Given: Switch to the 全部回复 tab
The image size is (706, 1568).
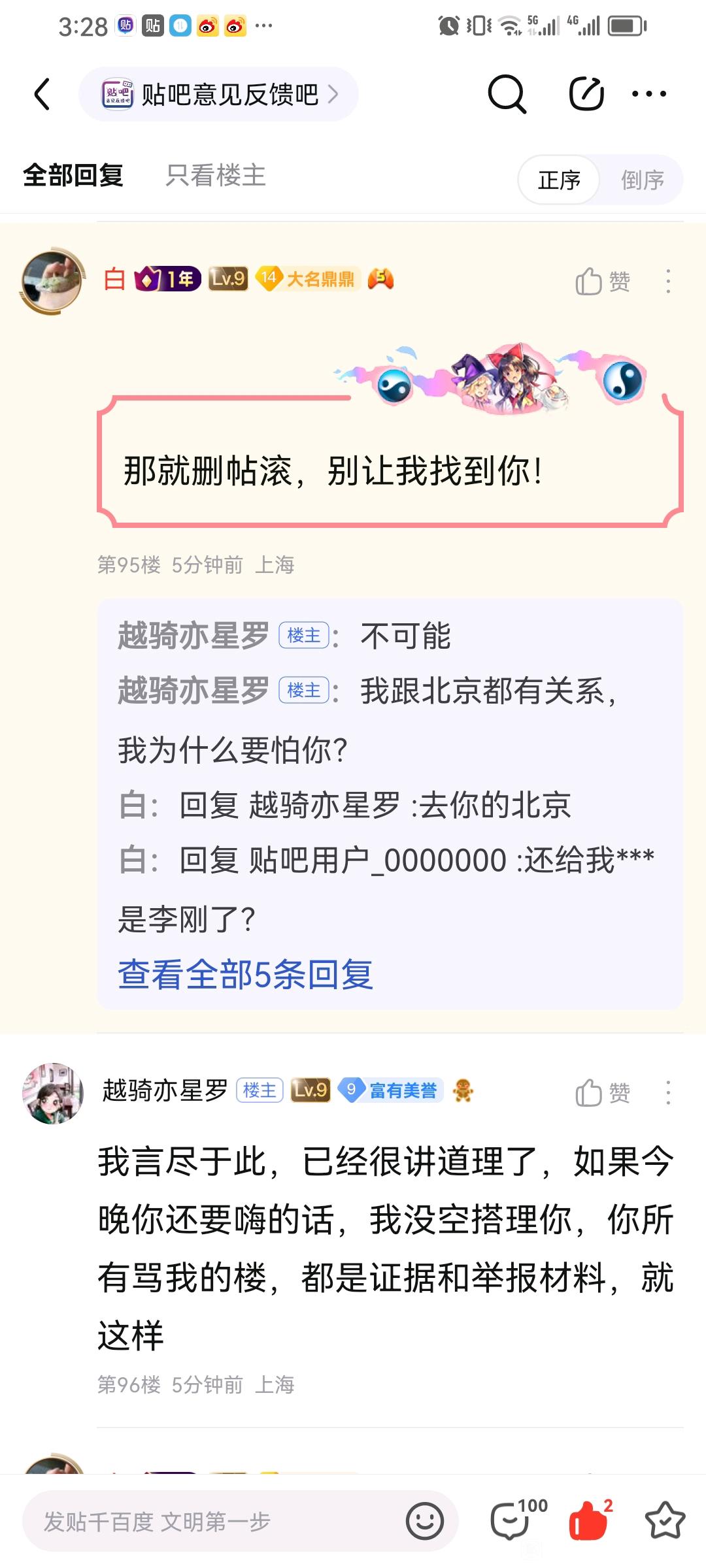Looking at the screenshot, I should [73, 175].
